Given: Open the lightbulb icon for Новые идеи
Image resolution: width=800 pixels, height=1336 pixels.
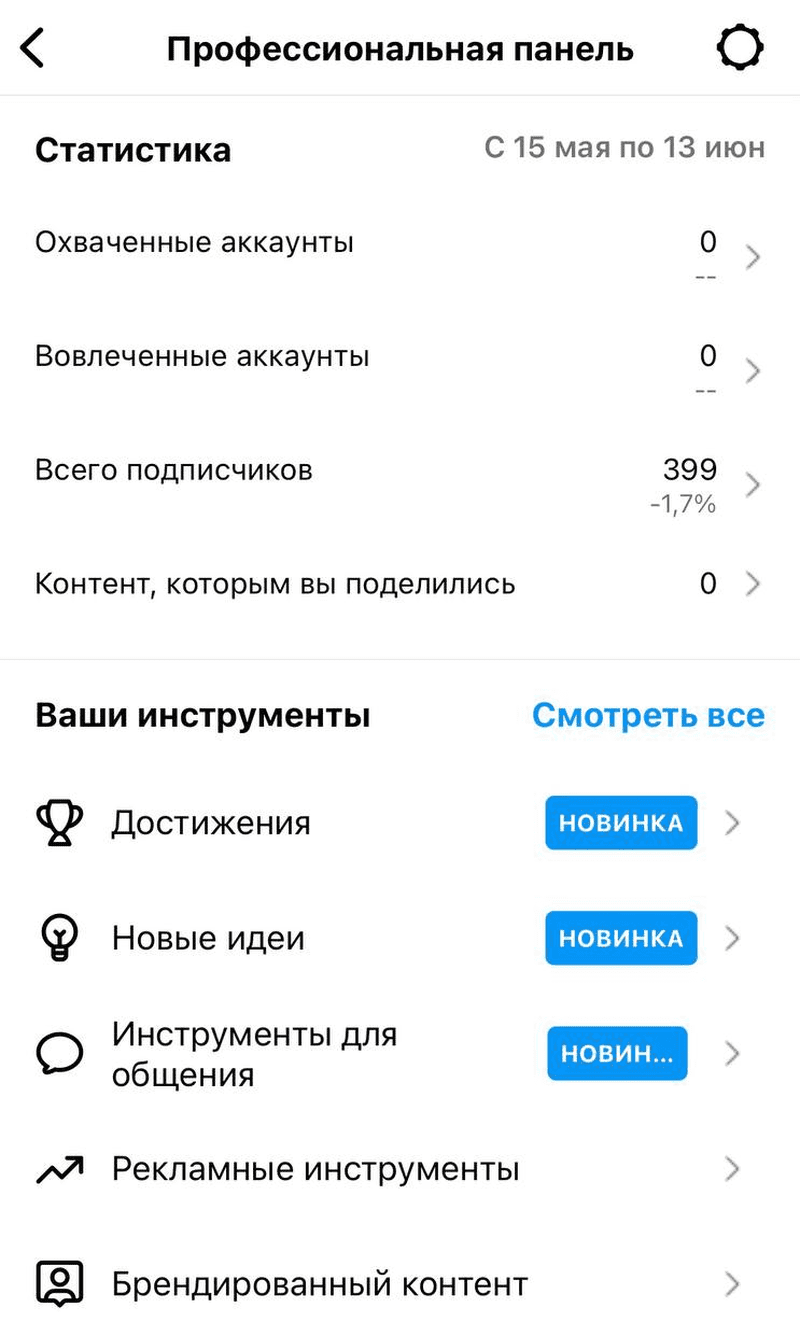Looking at the screenshot, I should (59, 938).
